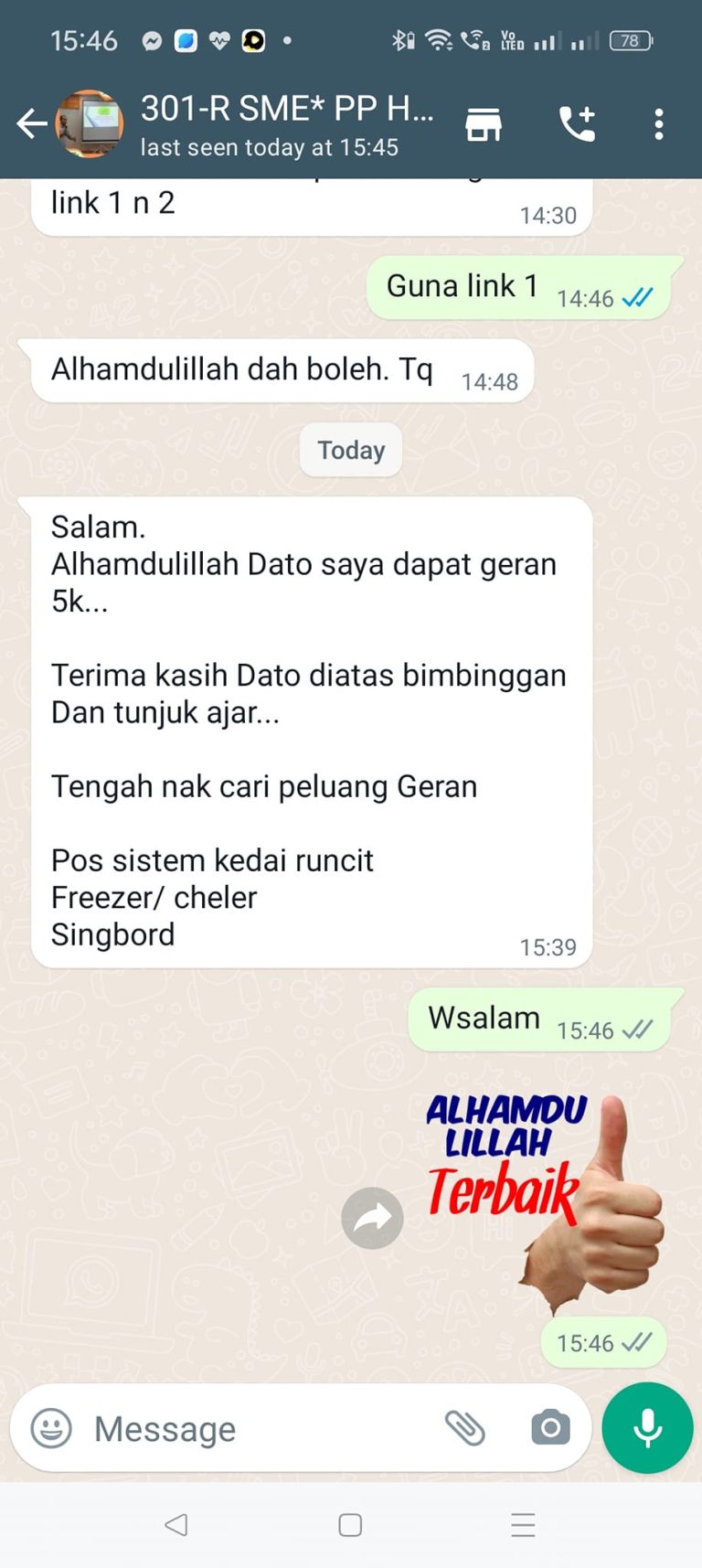Tap the microphone voice message button
This screenshot has height=1568, width=702.
pos(647,1427)
